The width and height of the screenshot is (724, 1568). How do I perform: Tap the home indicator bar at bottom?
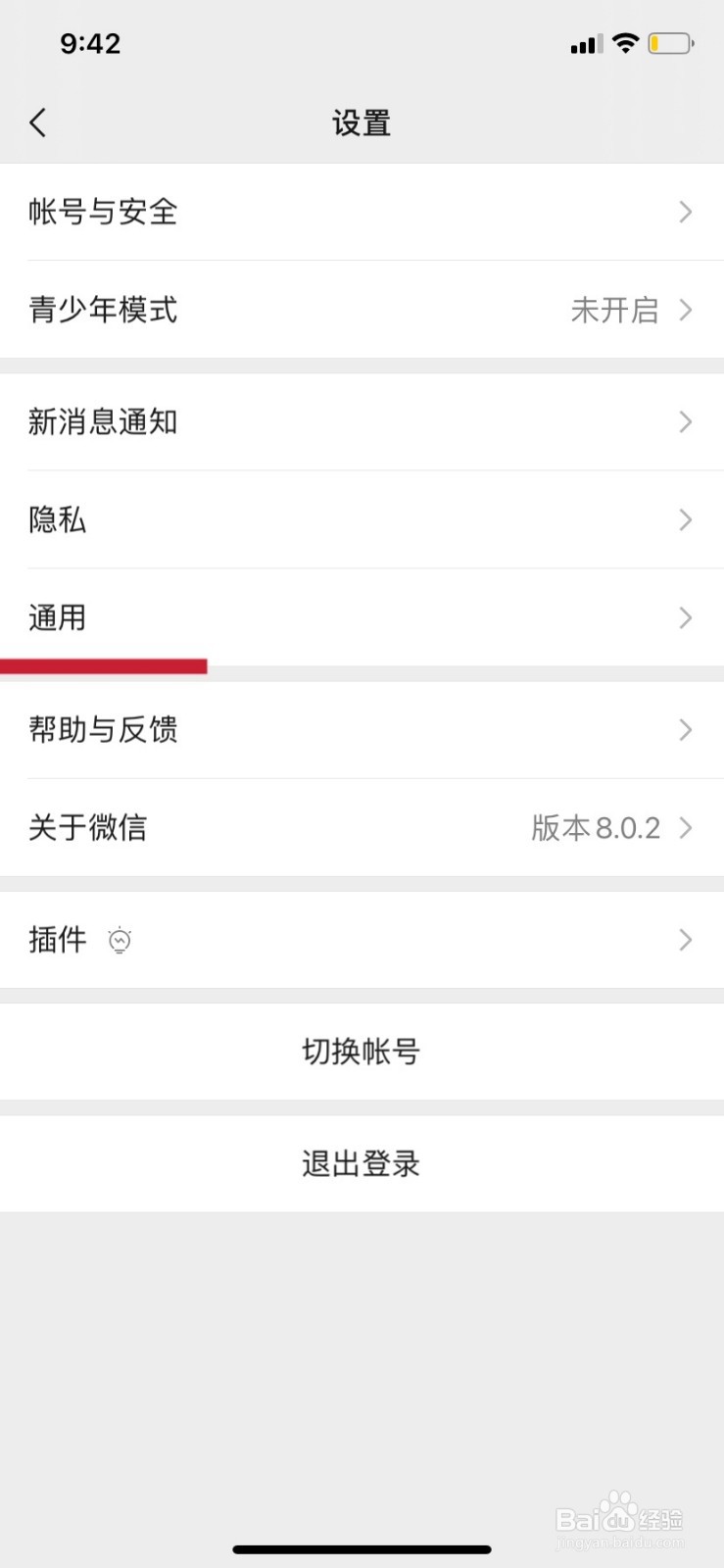coord(362,1549)
